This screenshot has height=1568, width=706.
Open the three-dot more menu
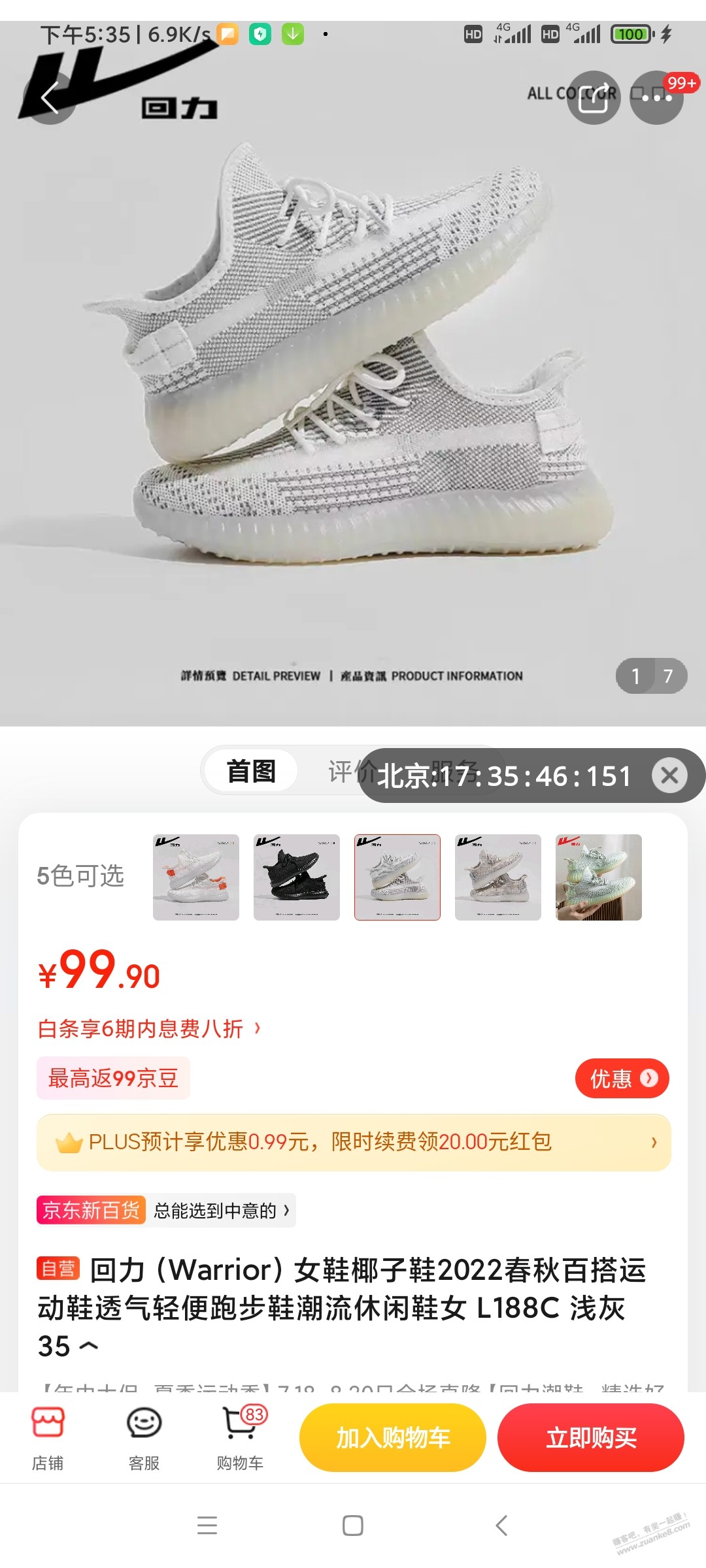point(656,98)
